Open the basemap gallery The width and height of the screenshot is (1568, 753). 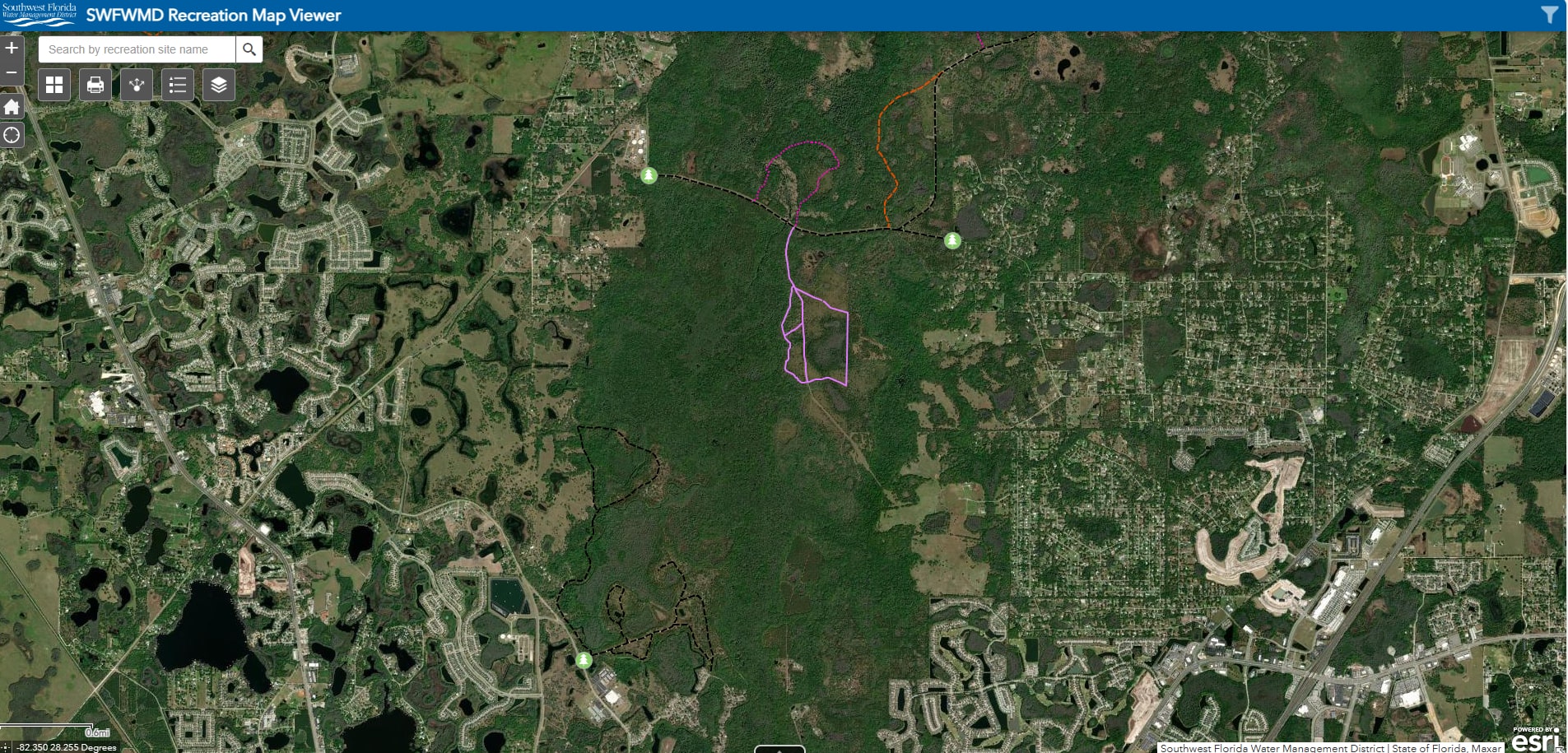click(x=54, y=85)
